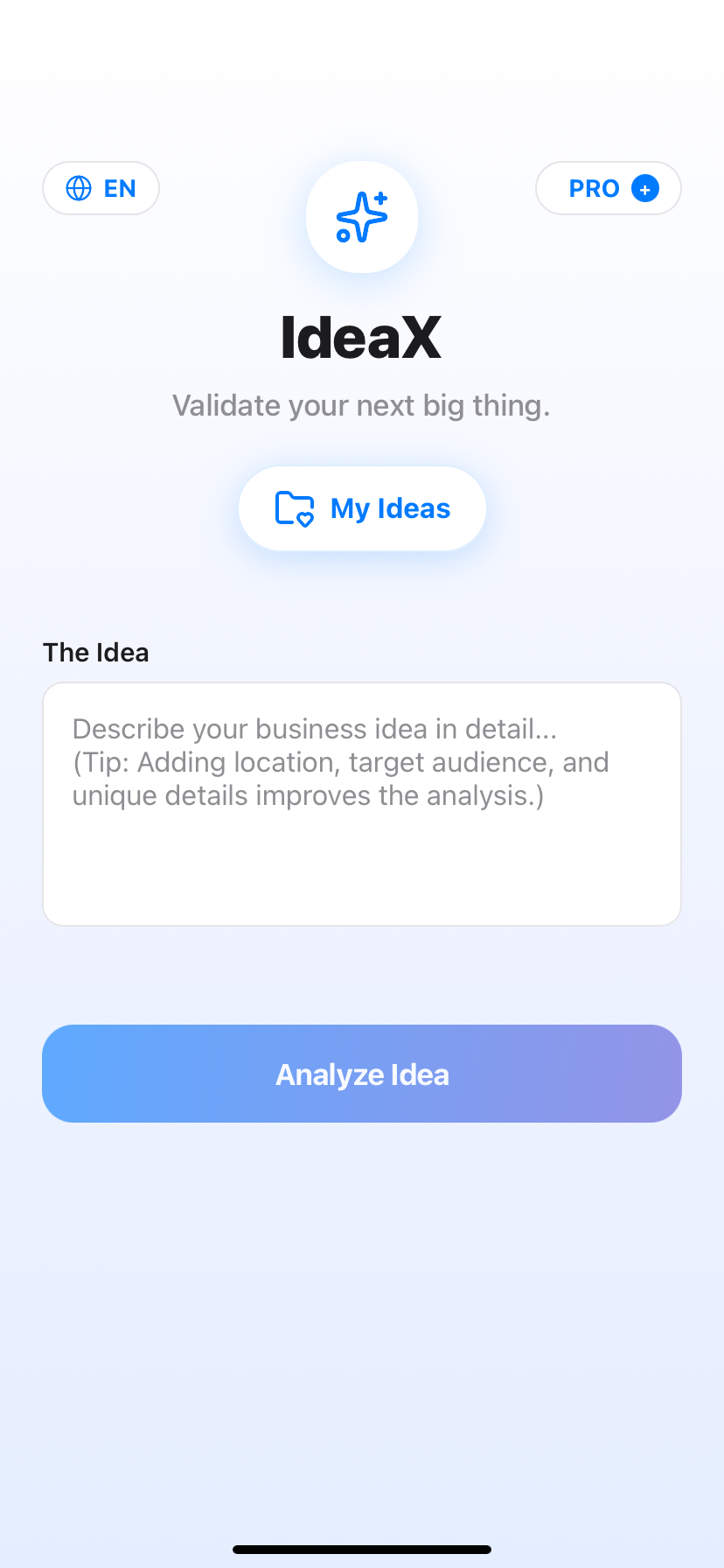Open the EN language dropdown

[101, 188]
